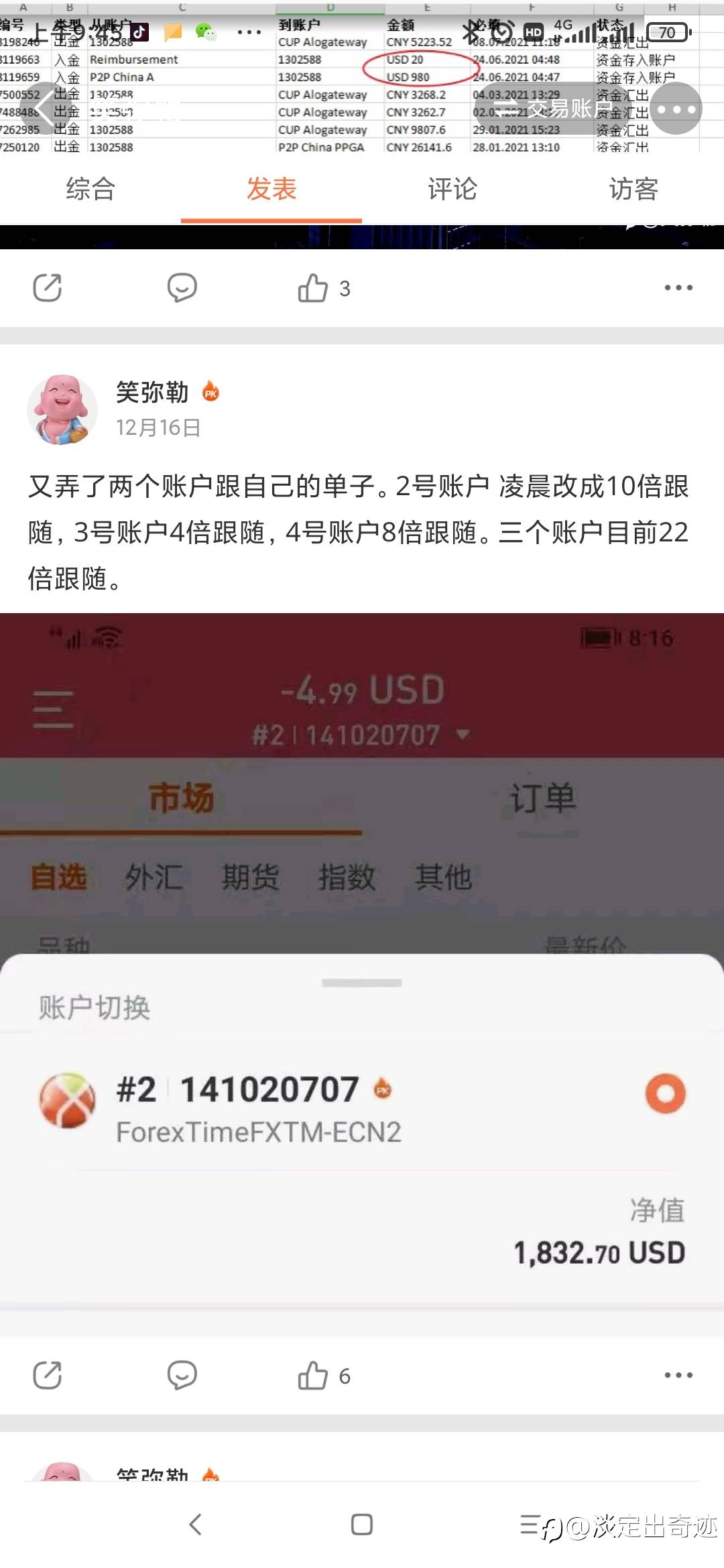The image size is (724, 1568).
Task: Switch to the 评论 tab
Action: click(452, 189)
